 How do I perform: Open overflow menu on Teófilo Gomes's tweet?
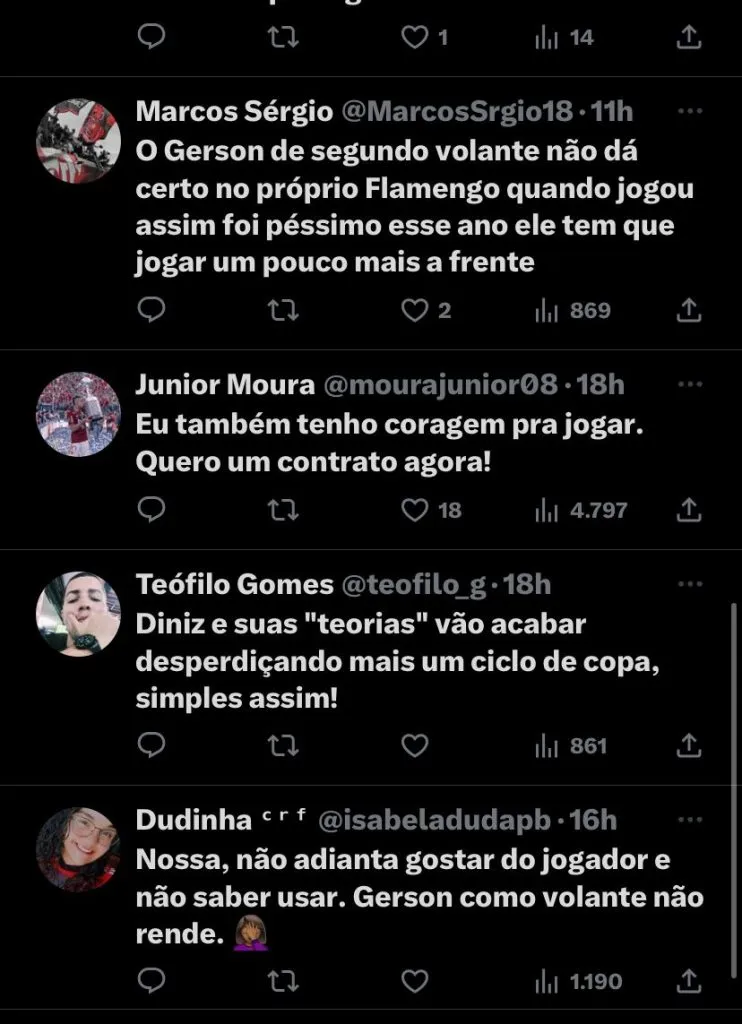[690, 583]
